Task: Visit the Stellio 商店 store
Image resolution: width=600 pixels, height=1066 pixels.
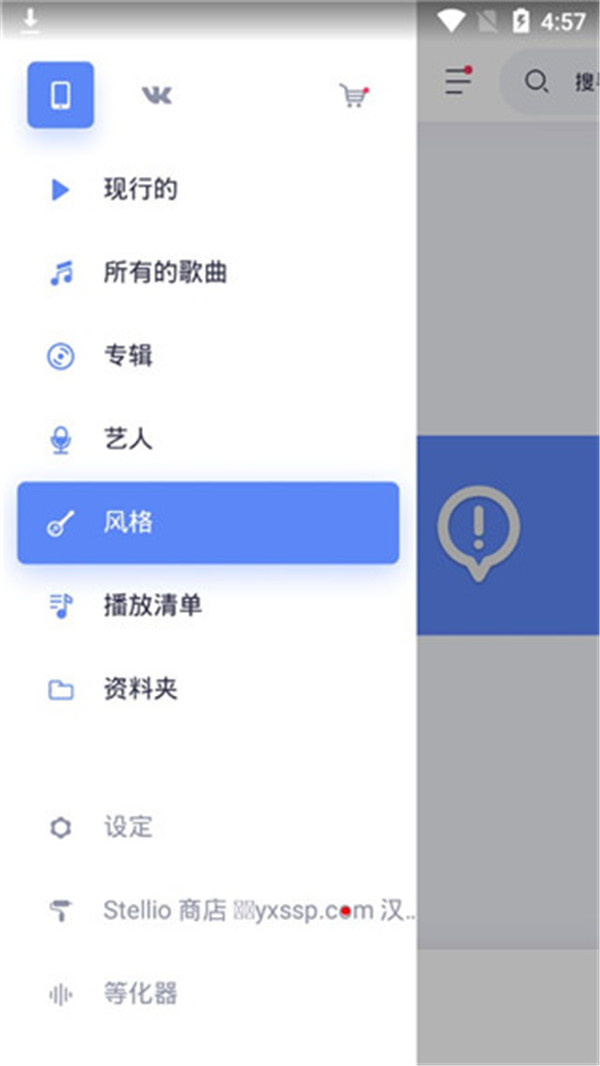Action: [x=230, y=911]
